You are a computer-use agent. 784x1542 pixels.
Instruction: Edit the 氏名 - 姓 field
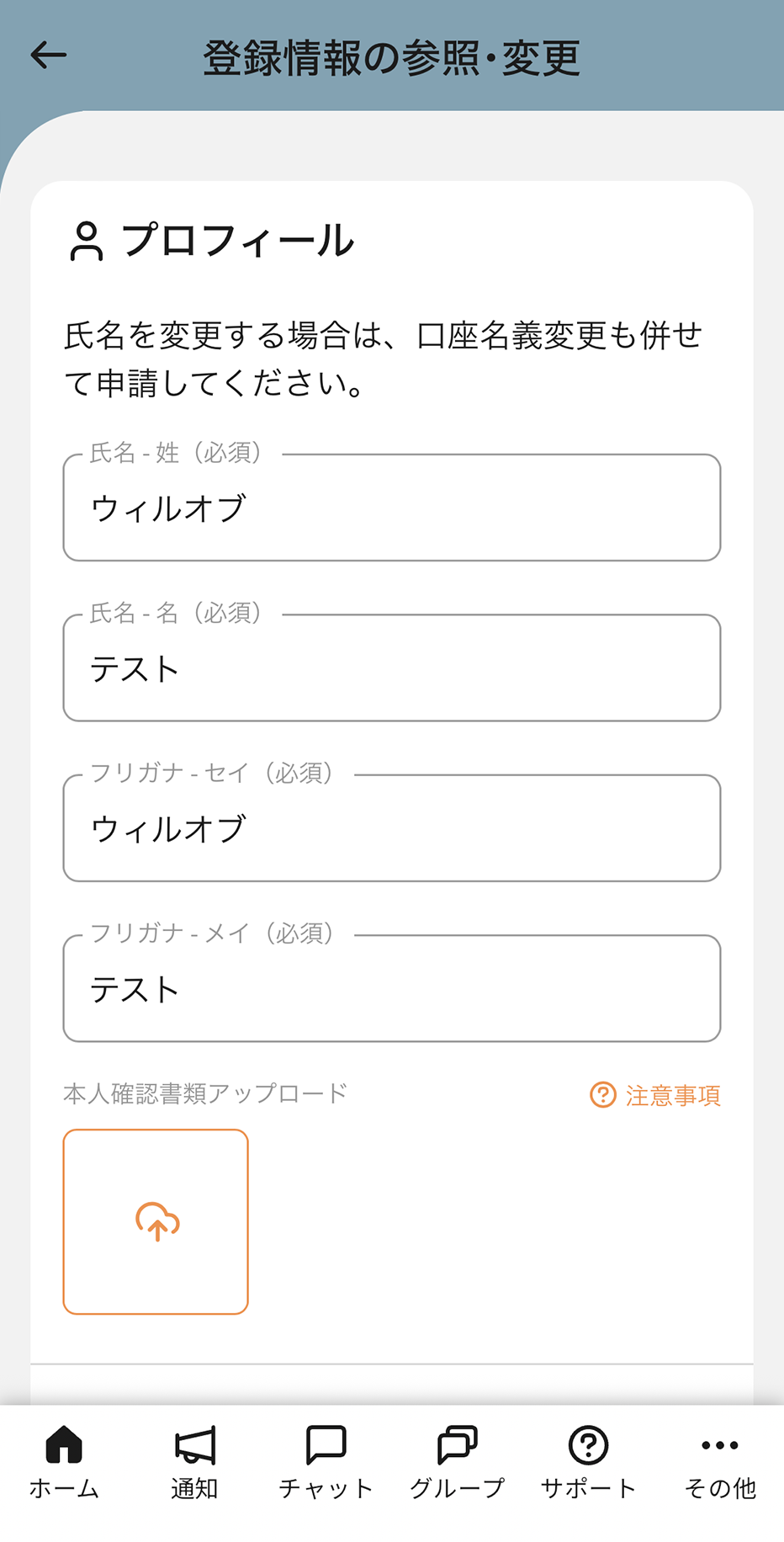391,508
